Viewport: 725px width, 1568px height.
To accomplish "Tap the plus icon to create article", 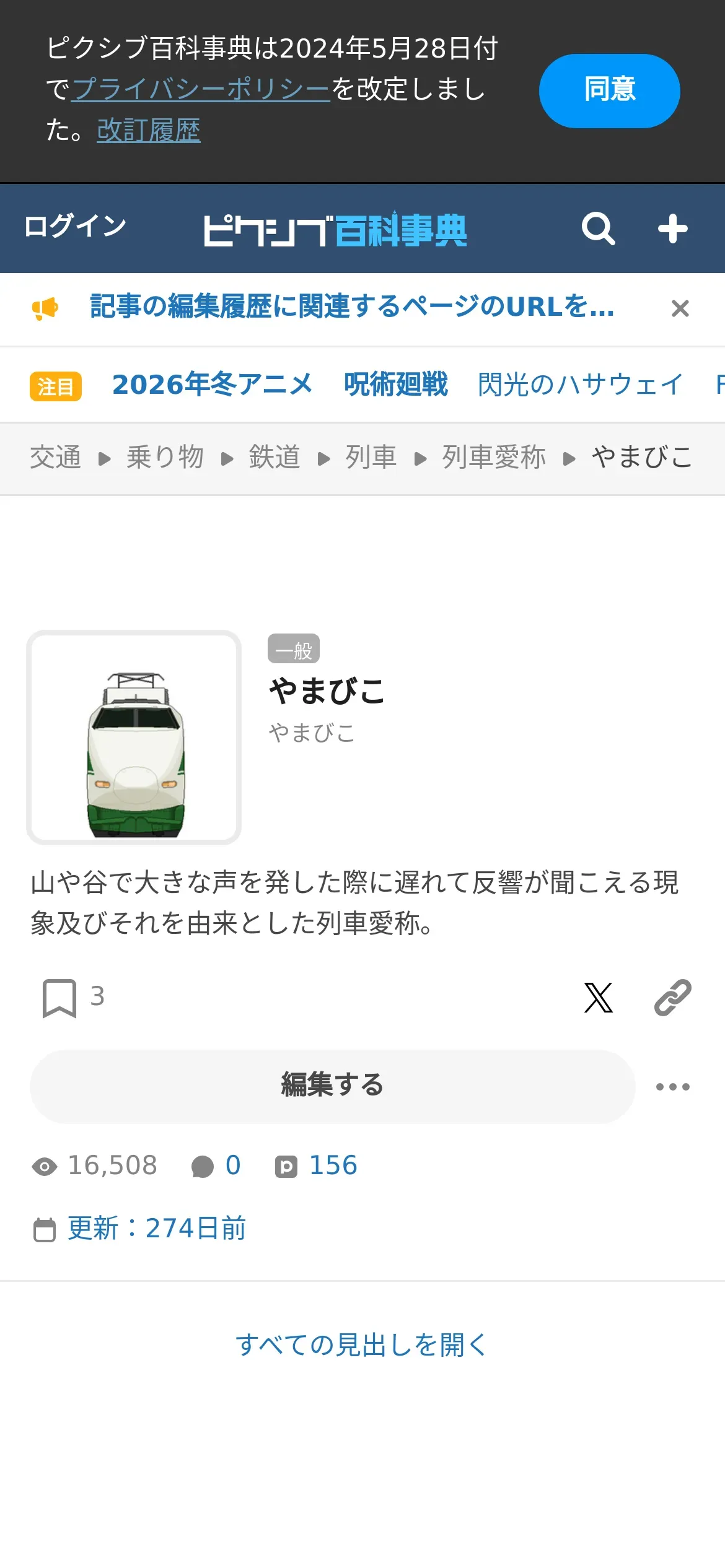I will click(x=672, y=229).
